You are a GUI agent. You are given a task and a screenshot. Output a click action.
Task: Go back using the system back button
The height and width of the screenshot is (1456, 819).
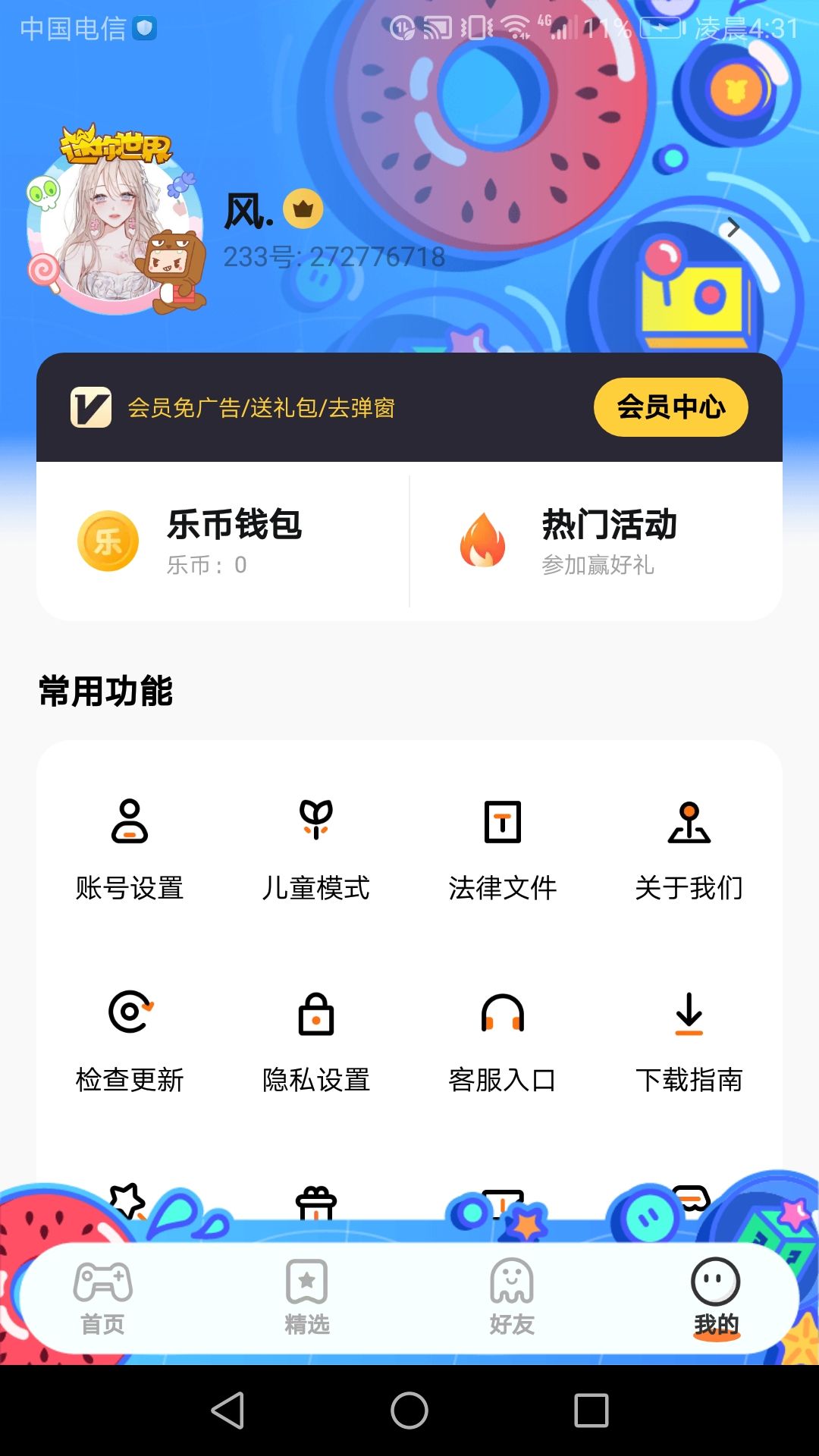pyautogui.click(x=227, y=1410)
